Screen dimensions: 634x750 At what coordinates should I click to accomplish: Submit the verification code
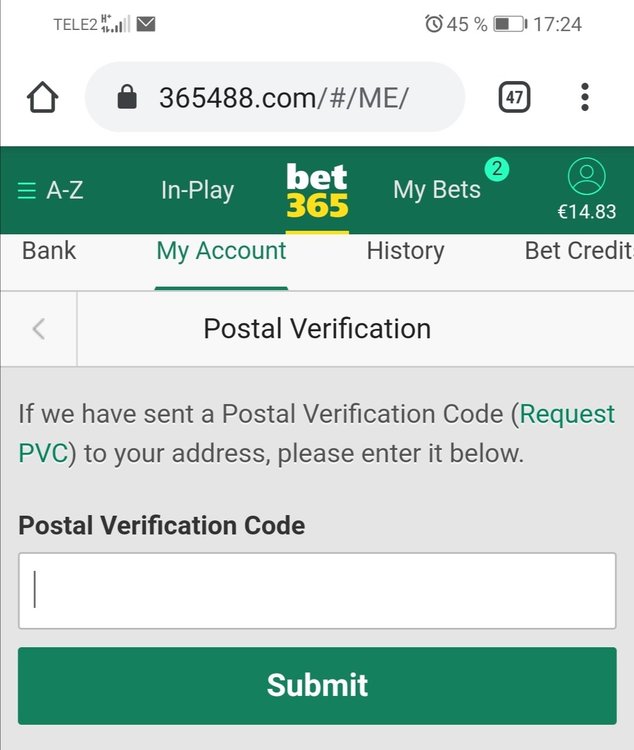(x=317, y=685)
